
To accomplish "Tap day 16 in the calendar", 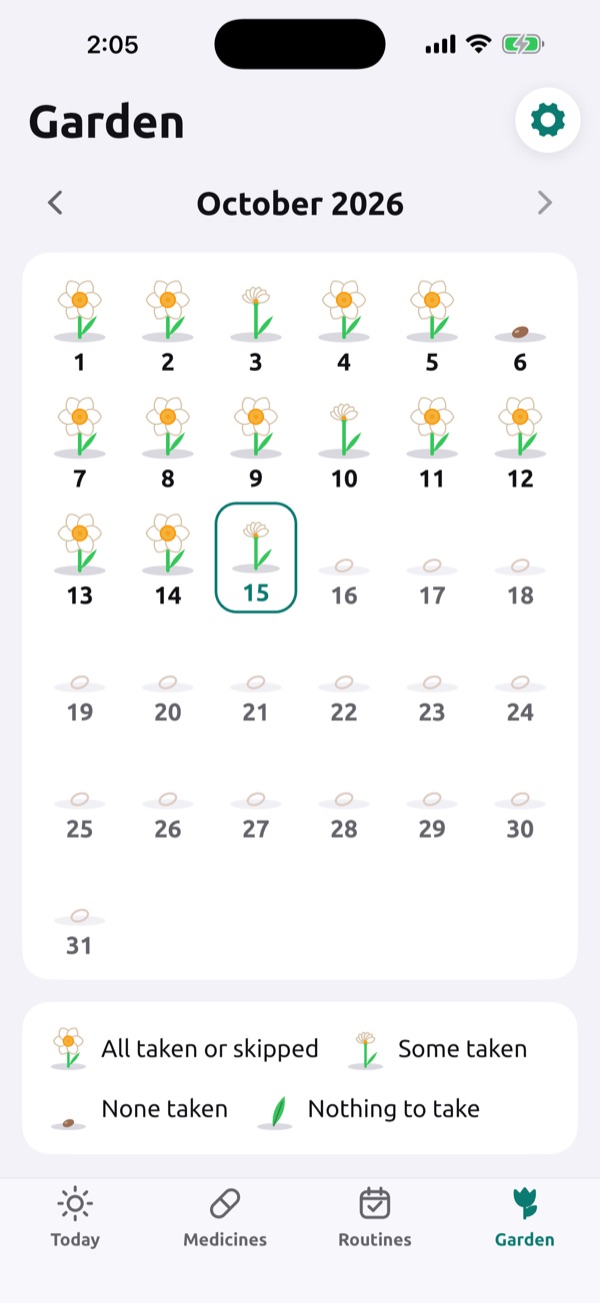I will [344, 580].
